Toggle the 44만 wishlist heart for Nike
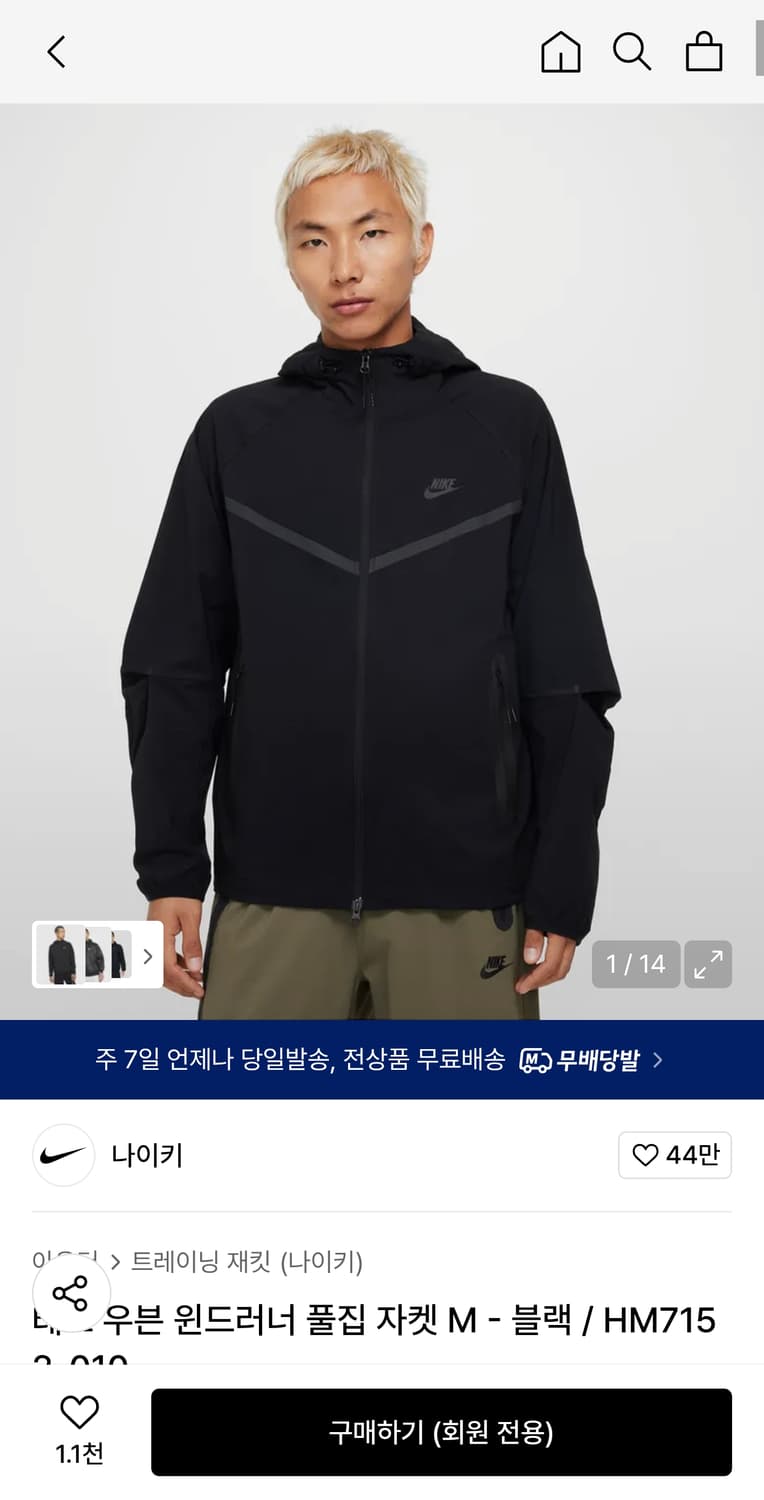The height and width of the screenshot is (1500, 764). pyautogui.click(x=675, y=1155)
